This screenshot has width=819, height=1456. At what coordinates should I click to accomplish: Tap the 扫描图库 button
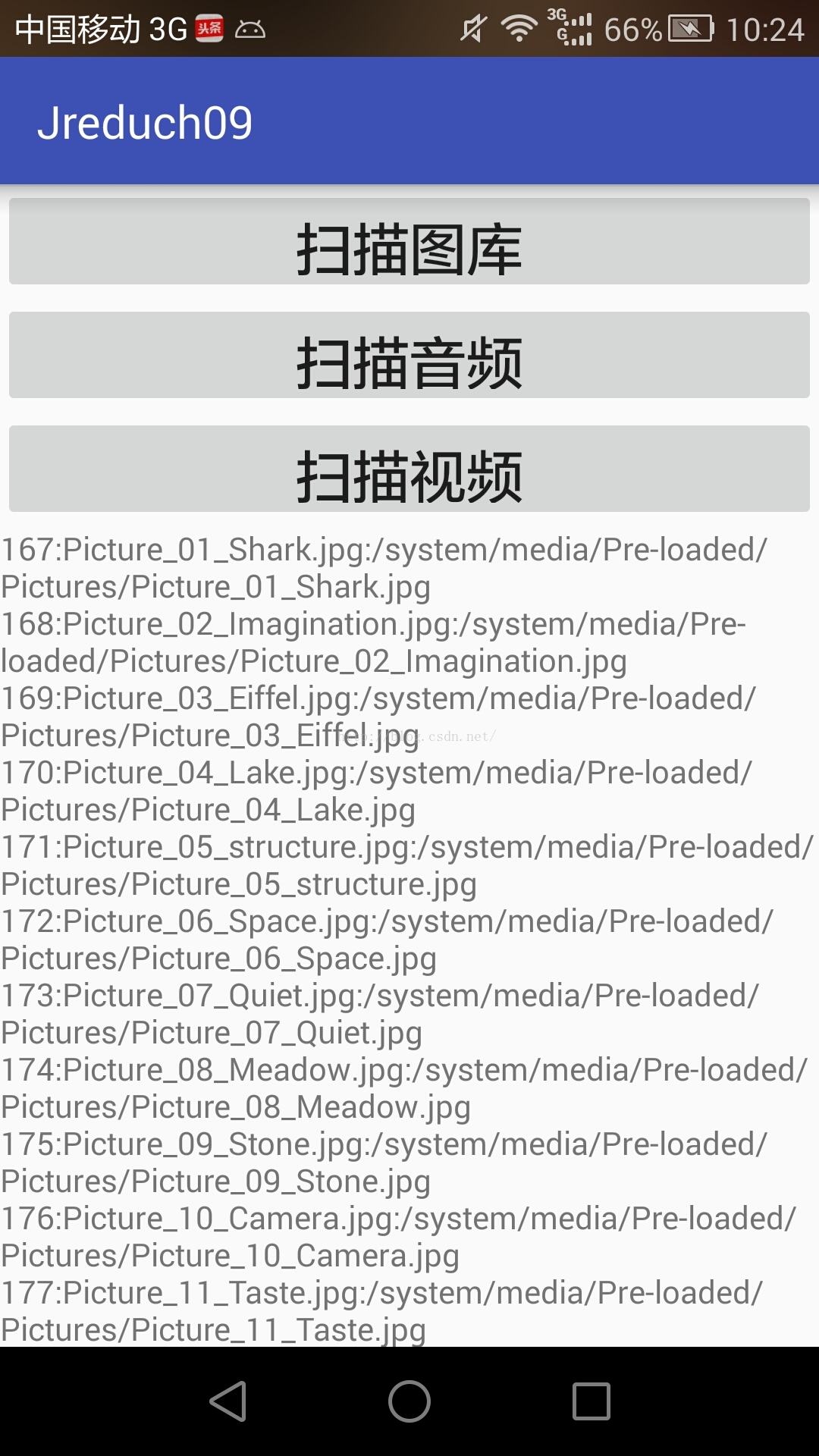pos(409,241)
